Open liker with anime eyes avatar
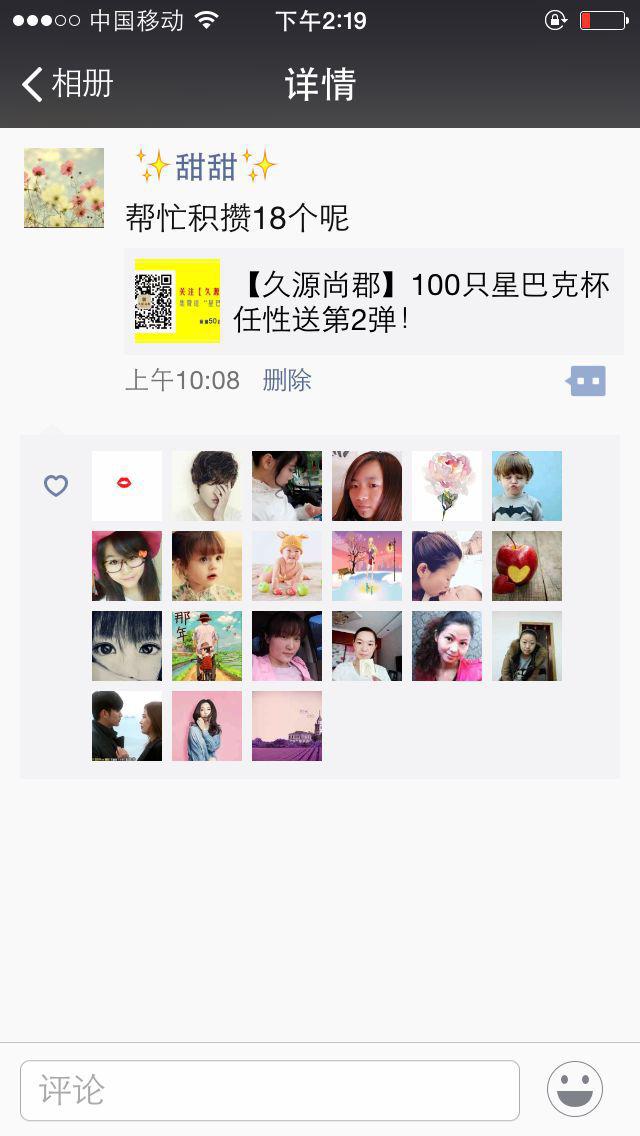 127,646
